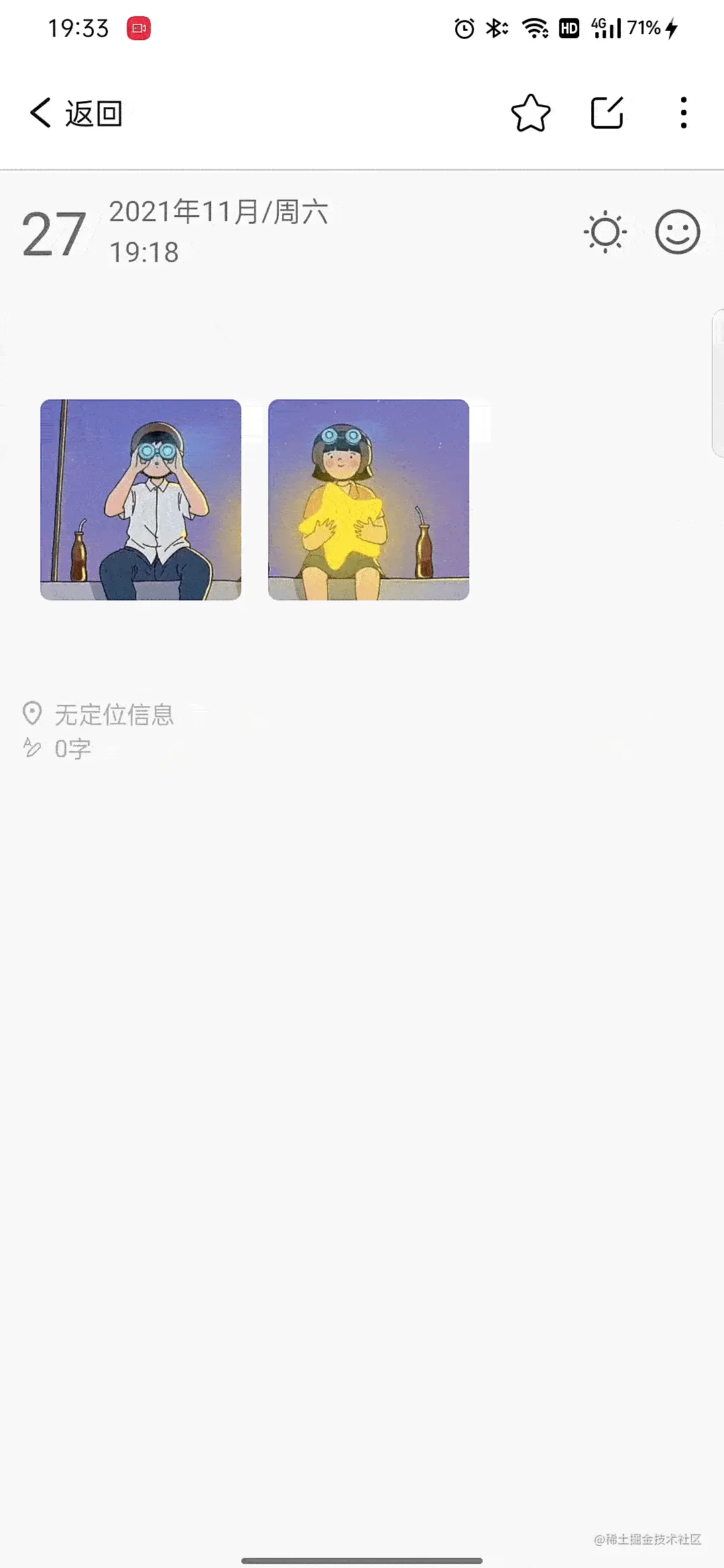Set location on 无定位信息

click(99, 714)
